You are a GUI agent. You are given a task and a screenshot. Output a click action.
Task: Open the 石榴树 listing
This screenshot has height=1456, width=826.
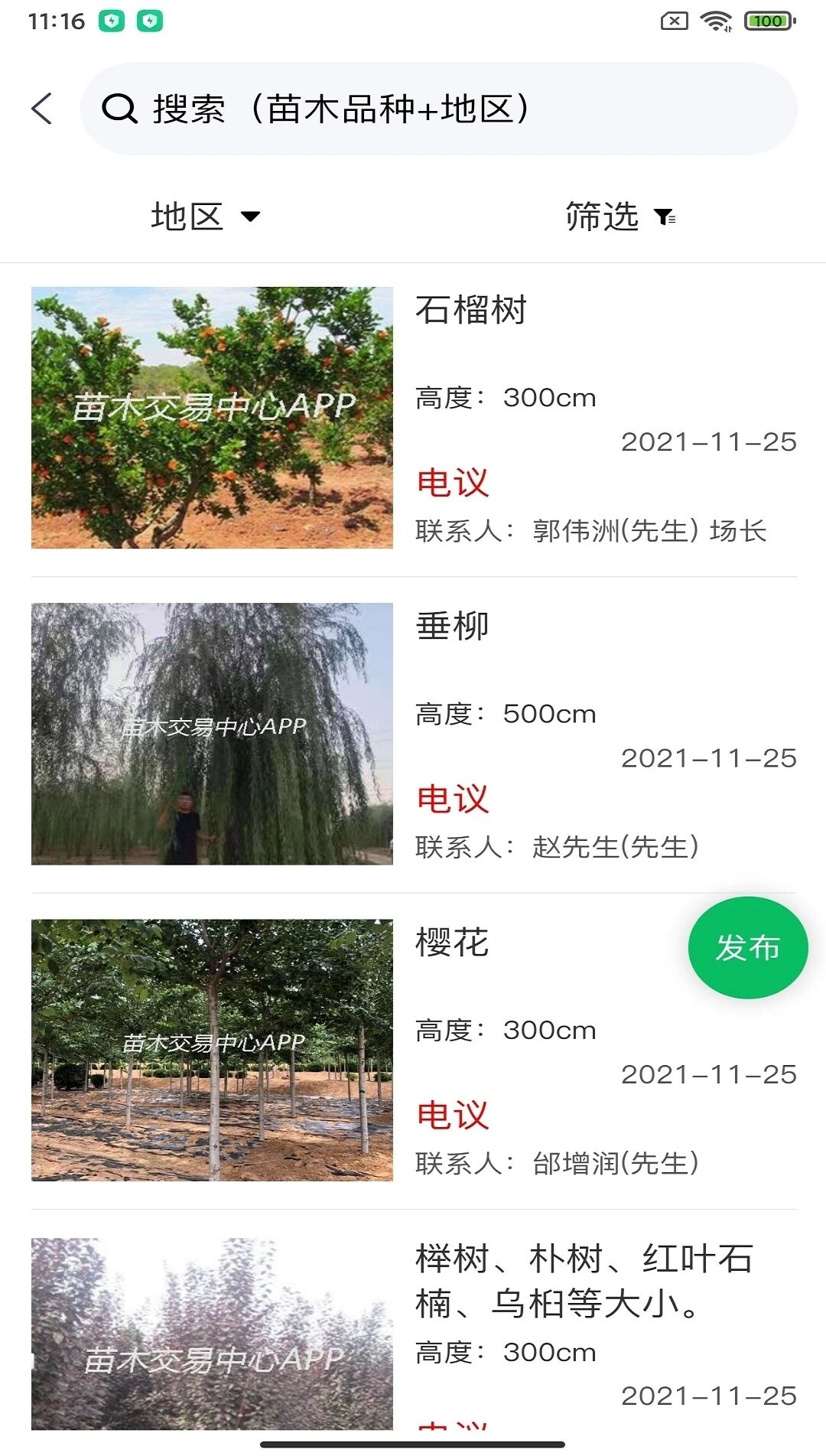[413, 418]
